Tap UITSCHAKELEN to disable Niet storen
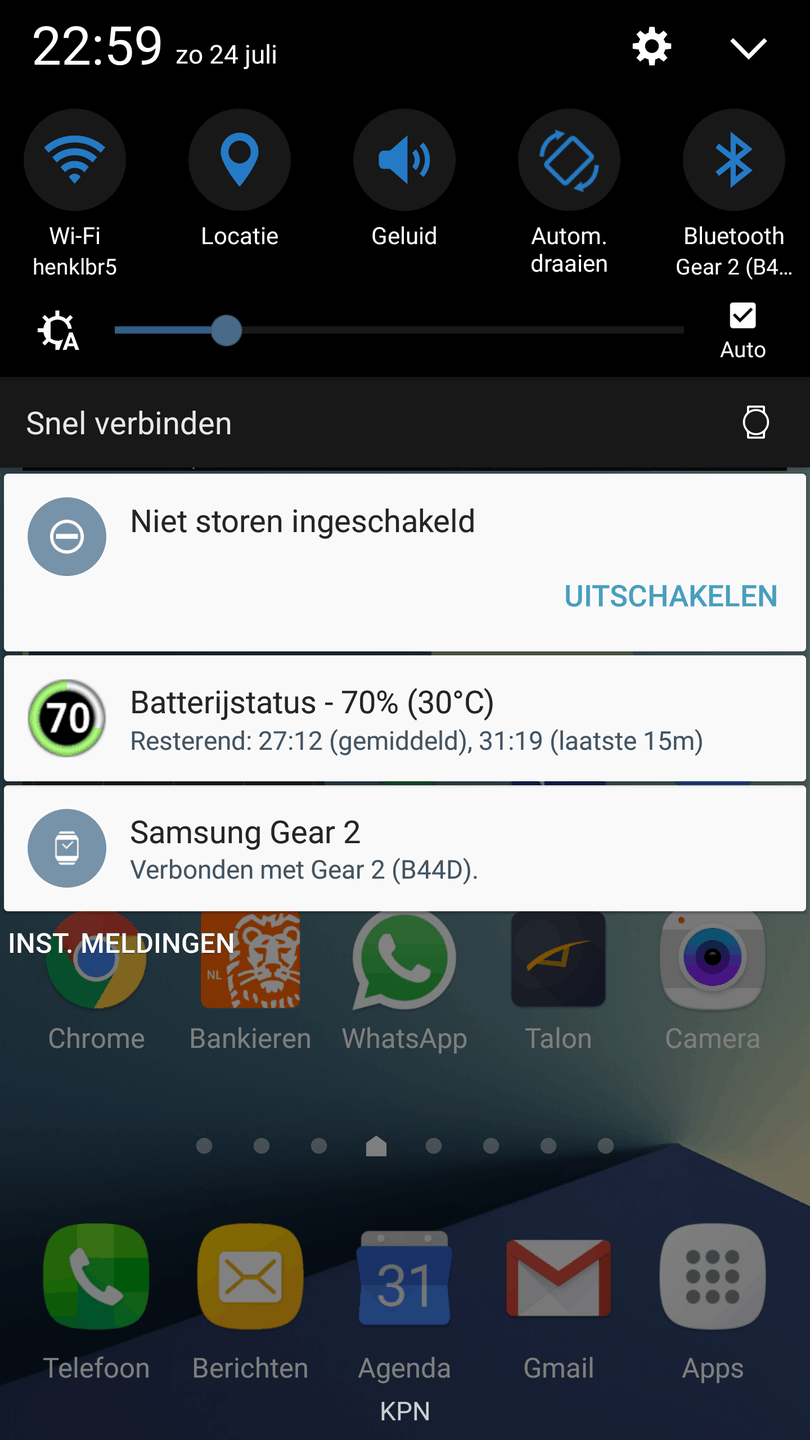 [x=670, y=596]
